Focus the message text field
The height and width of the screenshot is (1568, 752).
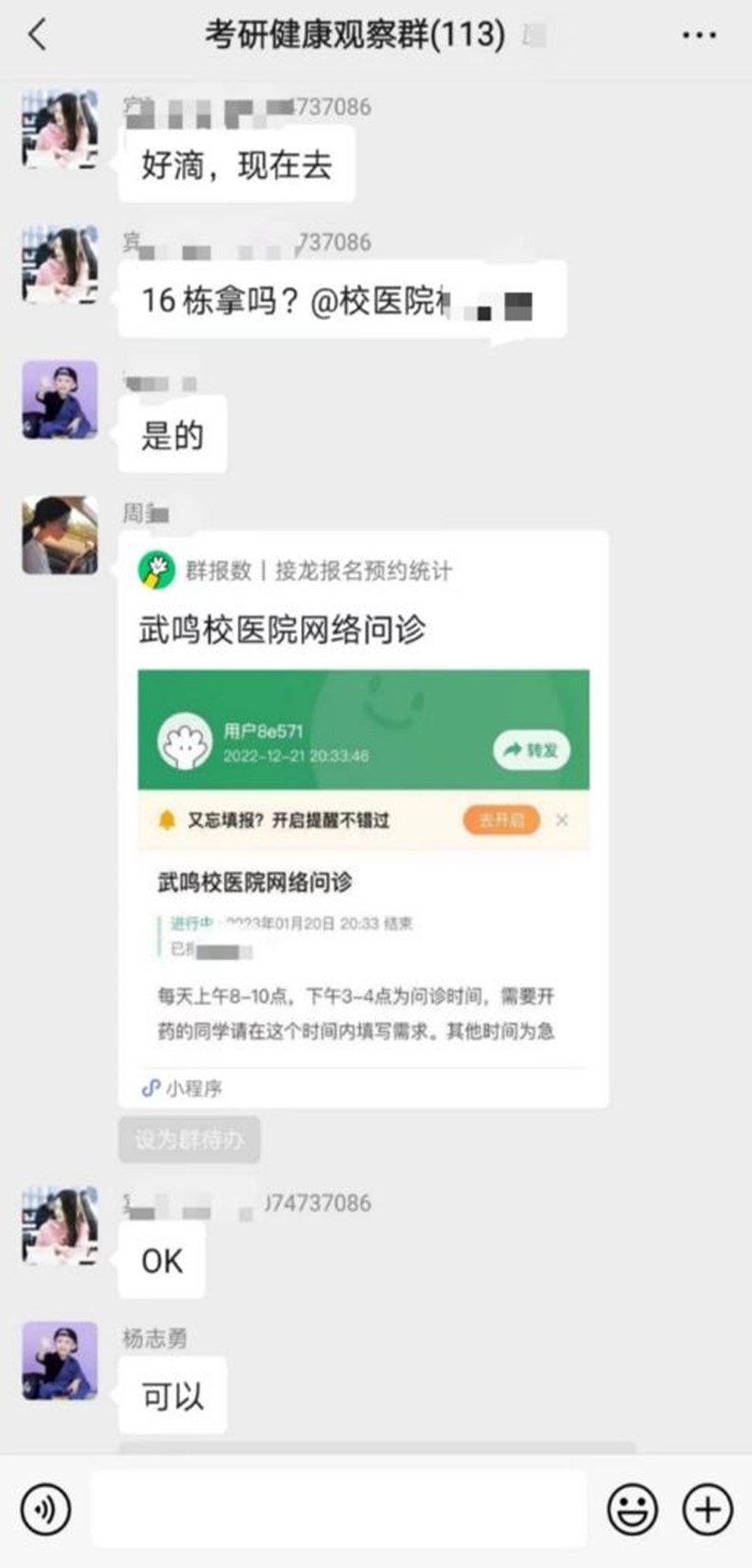pos(338,1508)
